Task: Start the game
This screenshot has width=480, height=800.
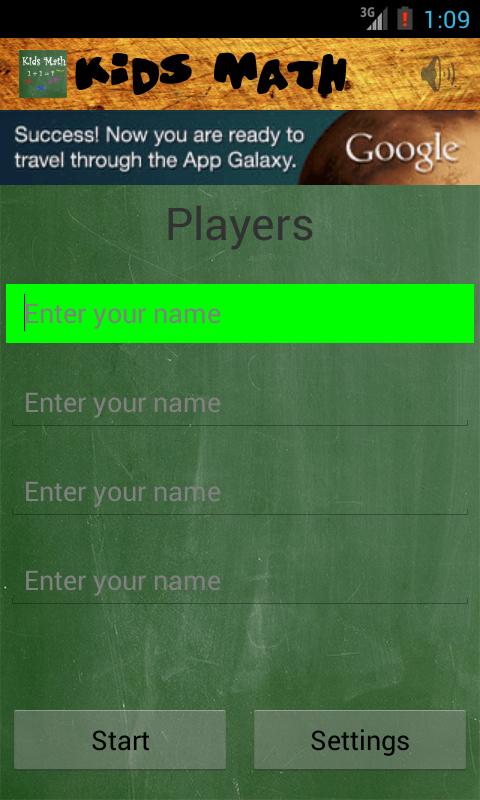Action: tap(120, 740)
